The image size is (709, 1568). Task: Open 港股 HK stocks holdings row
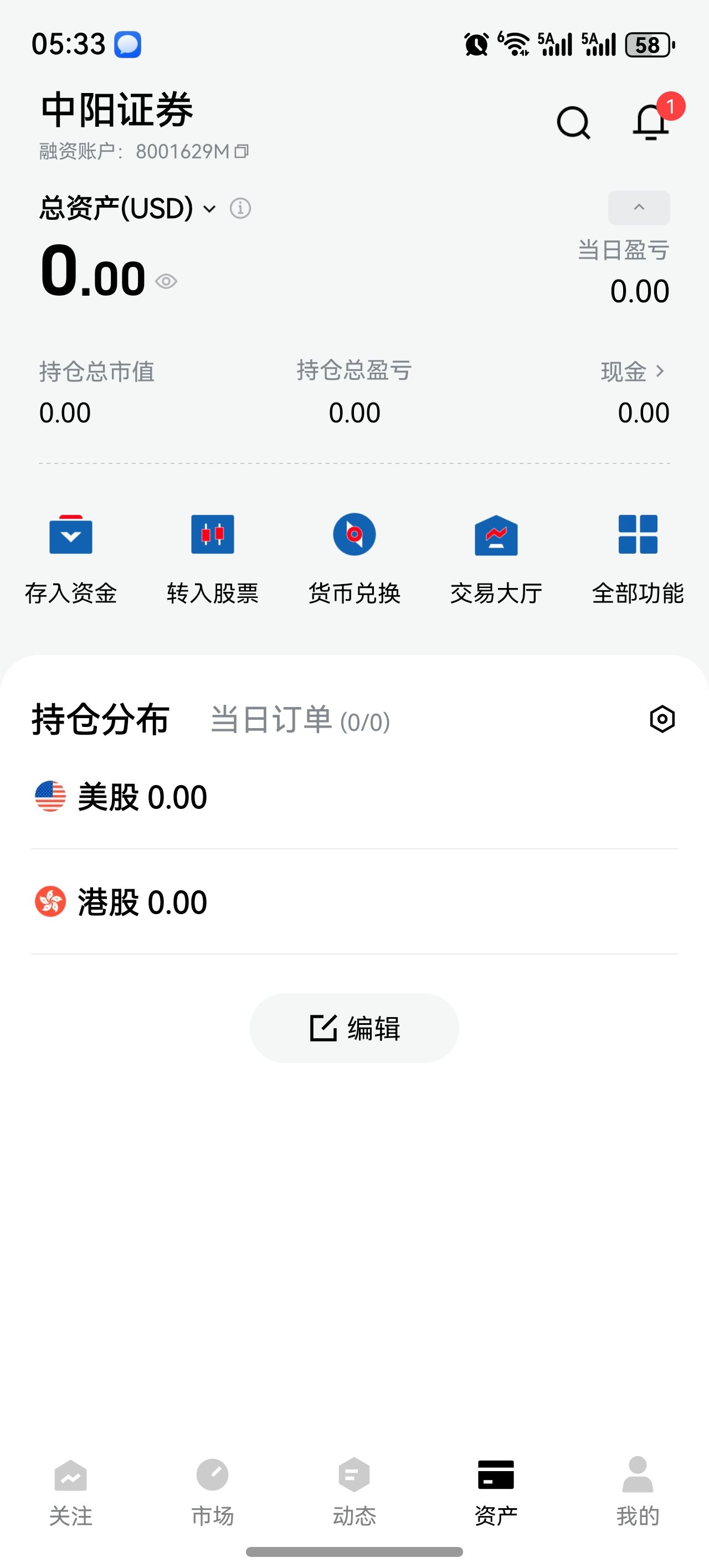[x=354, y=901]
